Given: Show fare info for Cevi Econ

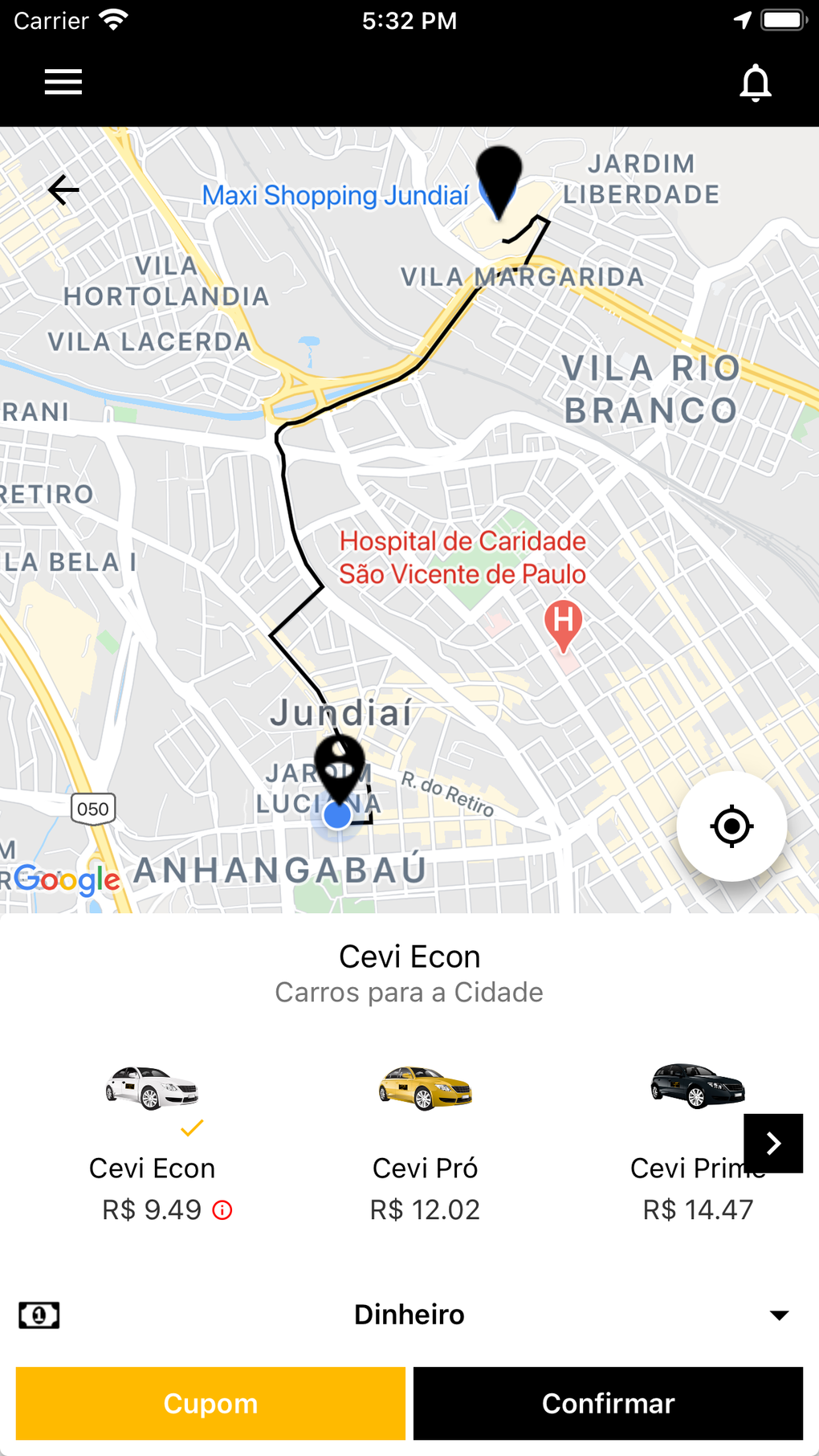Looking at the screenshot, I should (x=222, y=1210).
